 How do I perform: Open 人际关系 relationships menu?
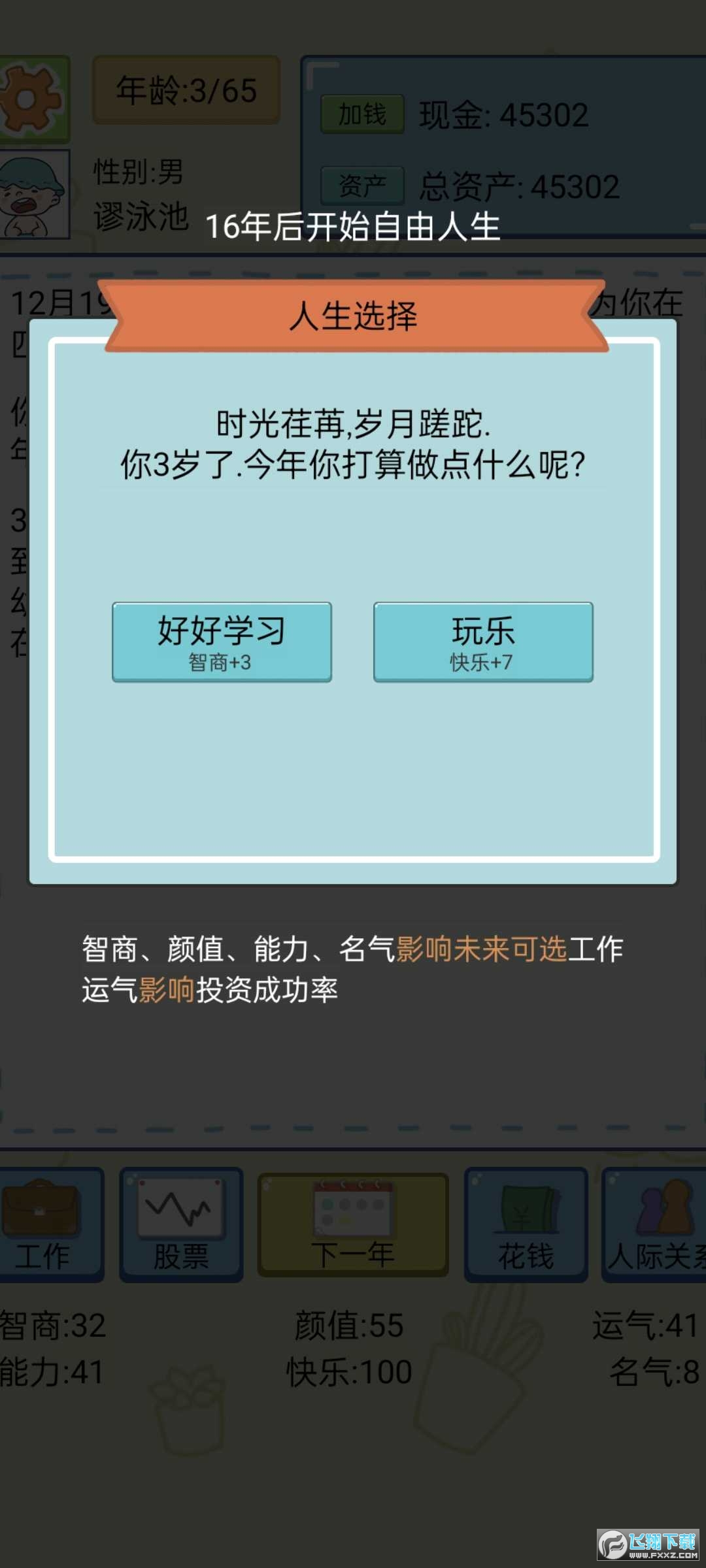pyautogui.click(x=654, y=1224)
